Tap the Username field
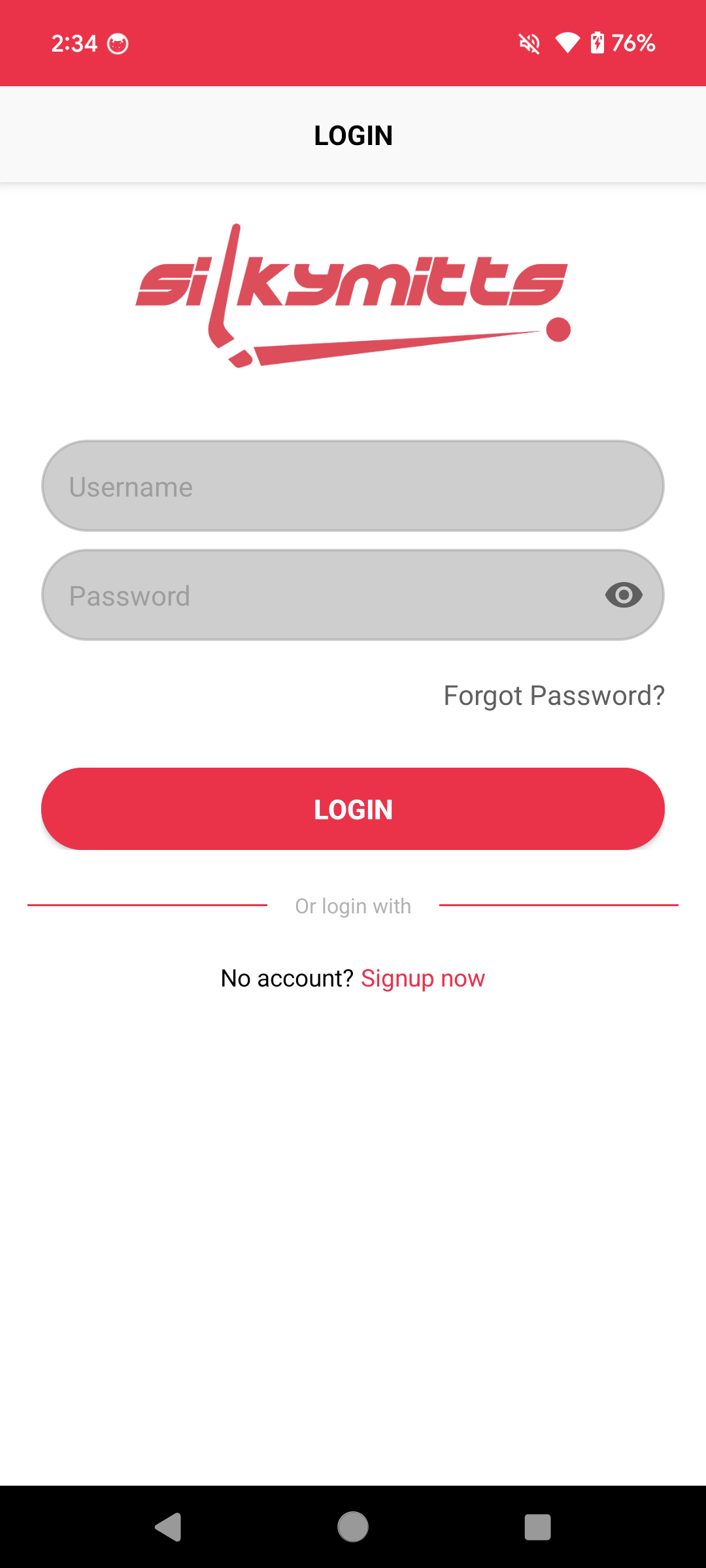 pyautogui.click(x=353, y=485)
